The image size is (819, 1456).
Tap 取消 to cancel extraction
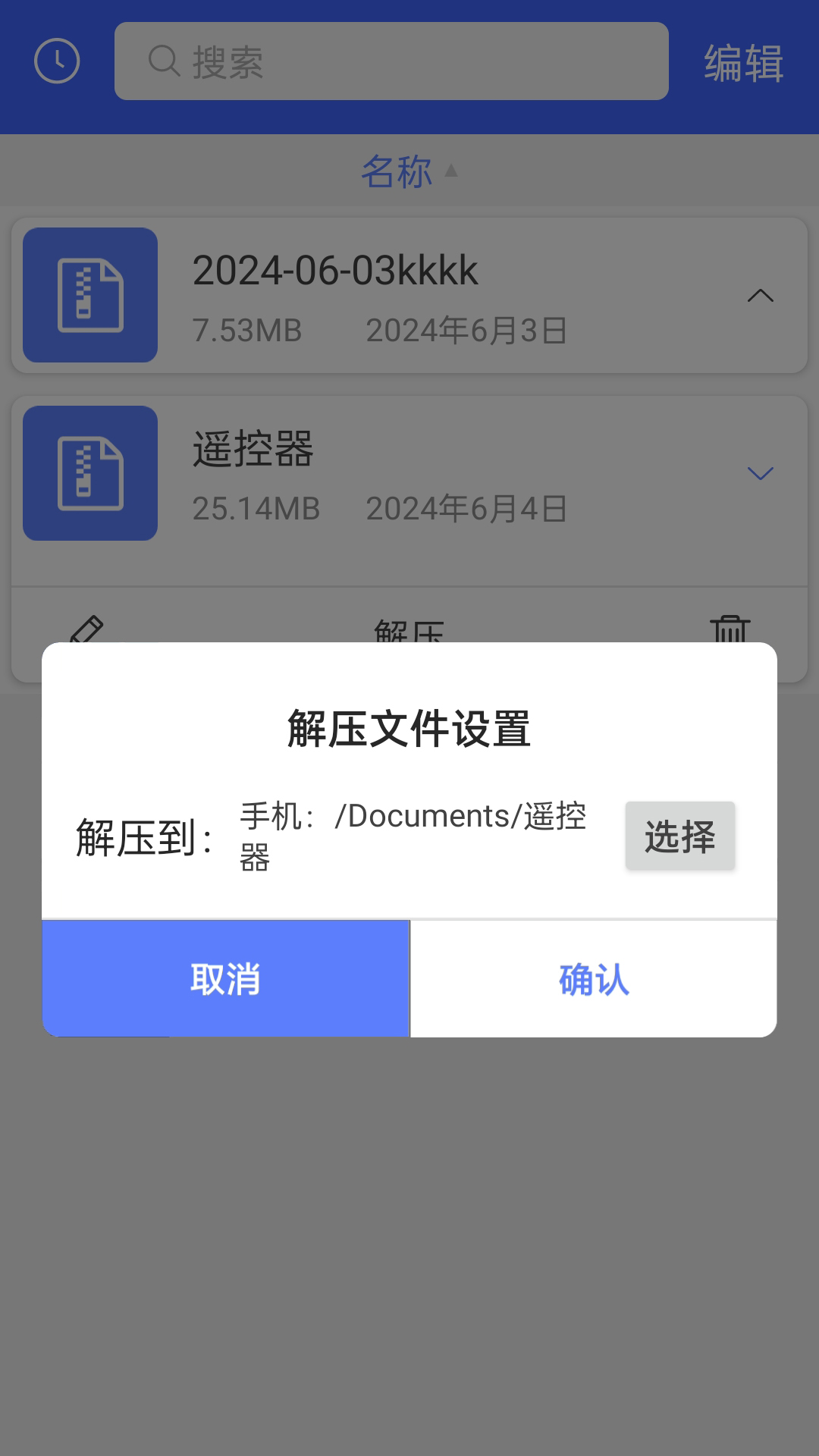[x=225, y=979]
